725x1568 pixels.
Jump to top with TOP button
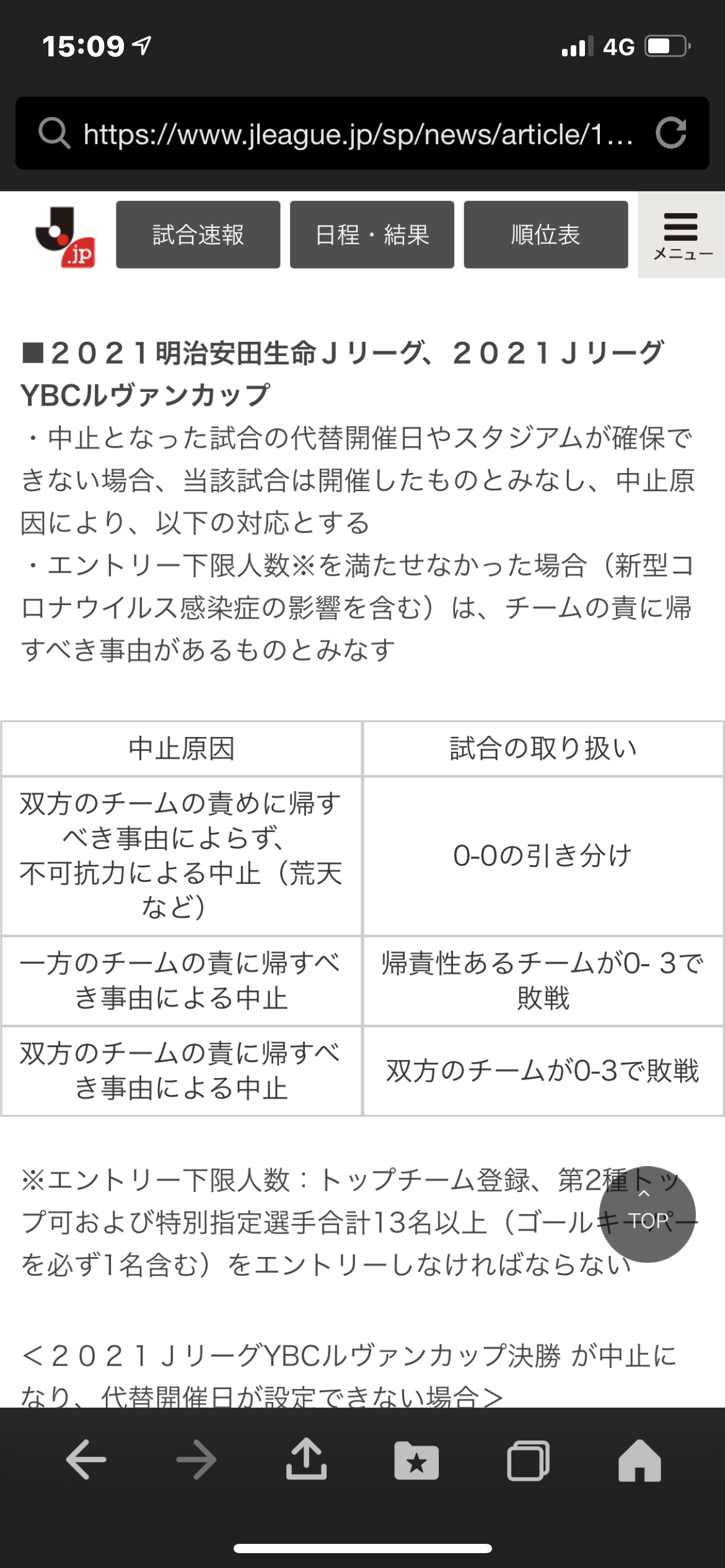pyautogui.click(x=647, y=1214)
